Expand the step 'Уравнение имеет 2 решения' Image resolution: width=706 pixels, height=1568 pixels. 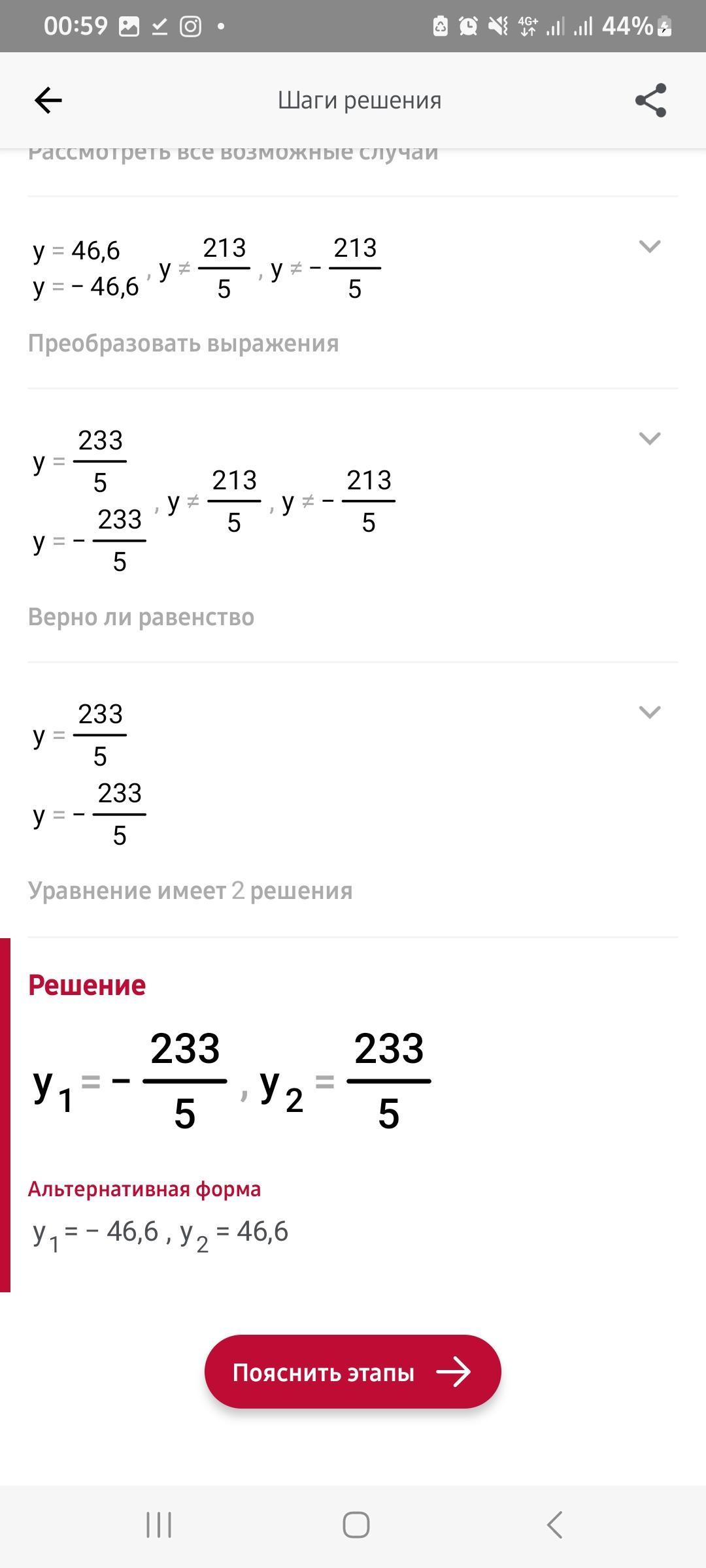click(x=649, y=711)
